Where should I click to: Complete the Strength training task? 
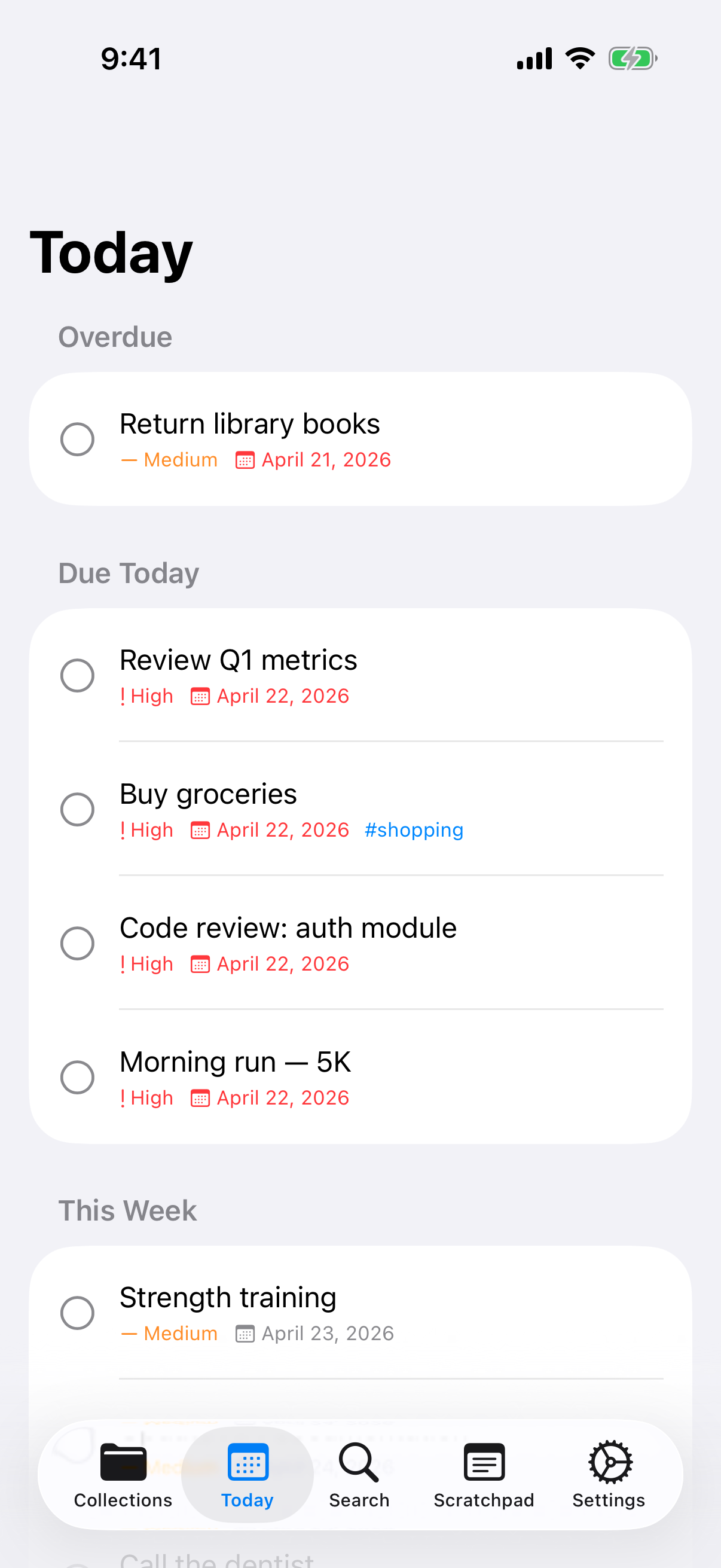[77, 1312]
